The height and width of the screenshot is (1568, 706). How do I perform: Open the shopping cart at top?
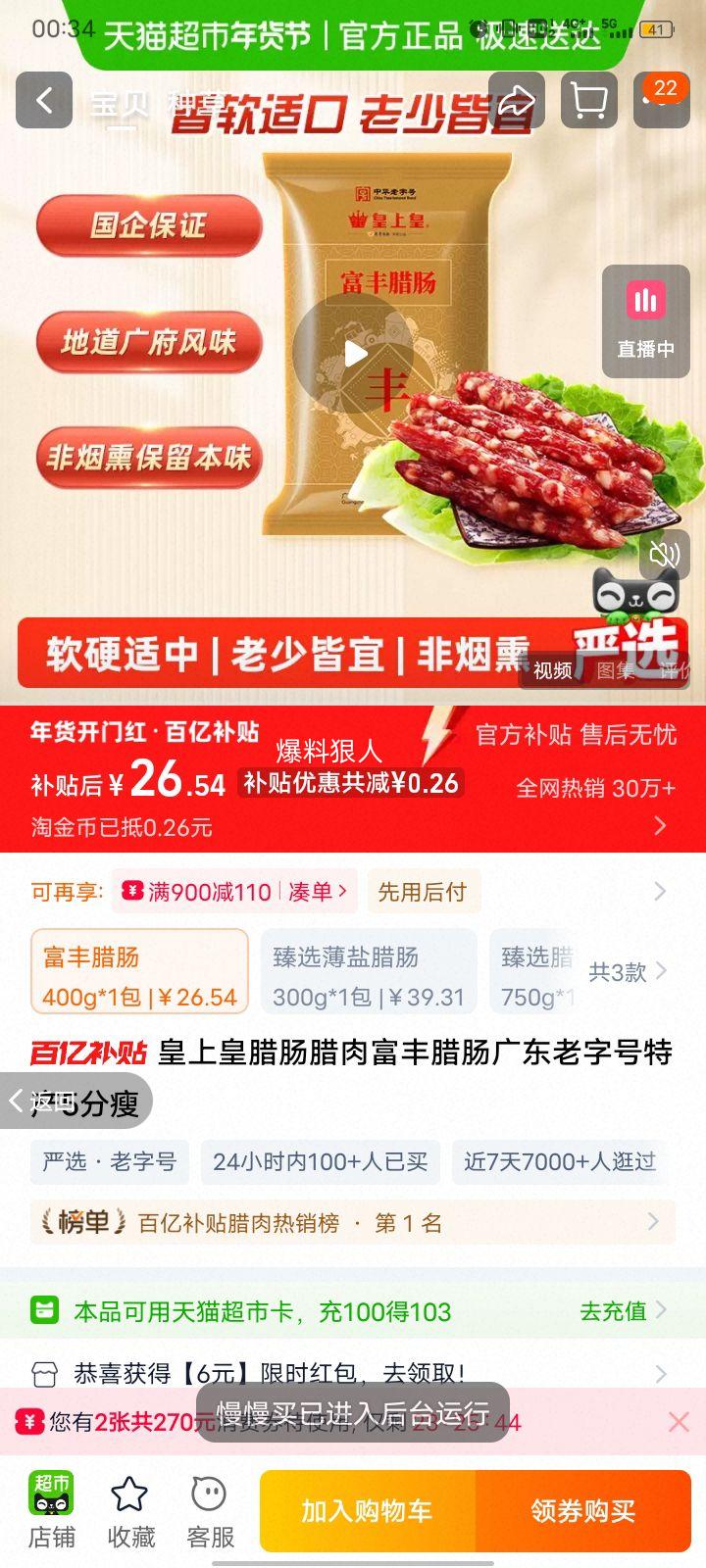coord(589,101)
